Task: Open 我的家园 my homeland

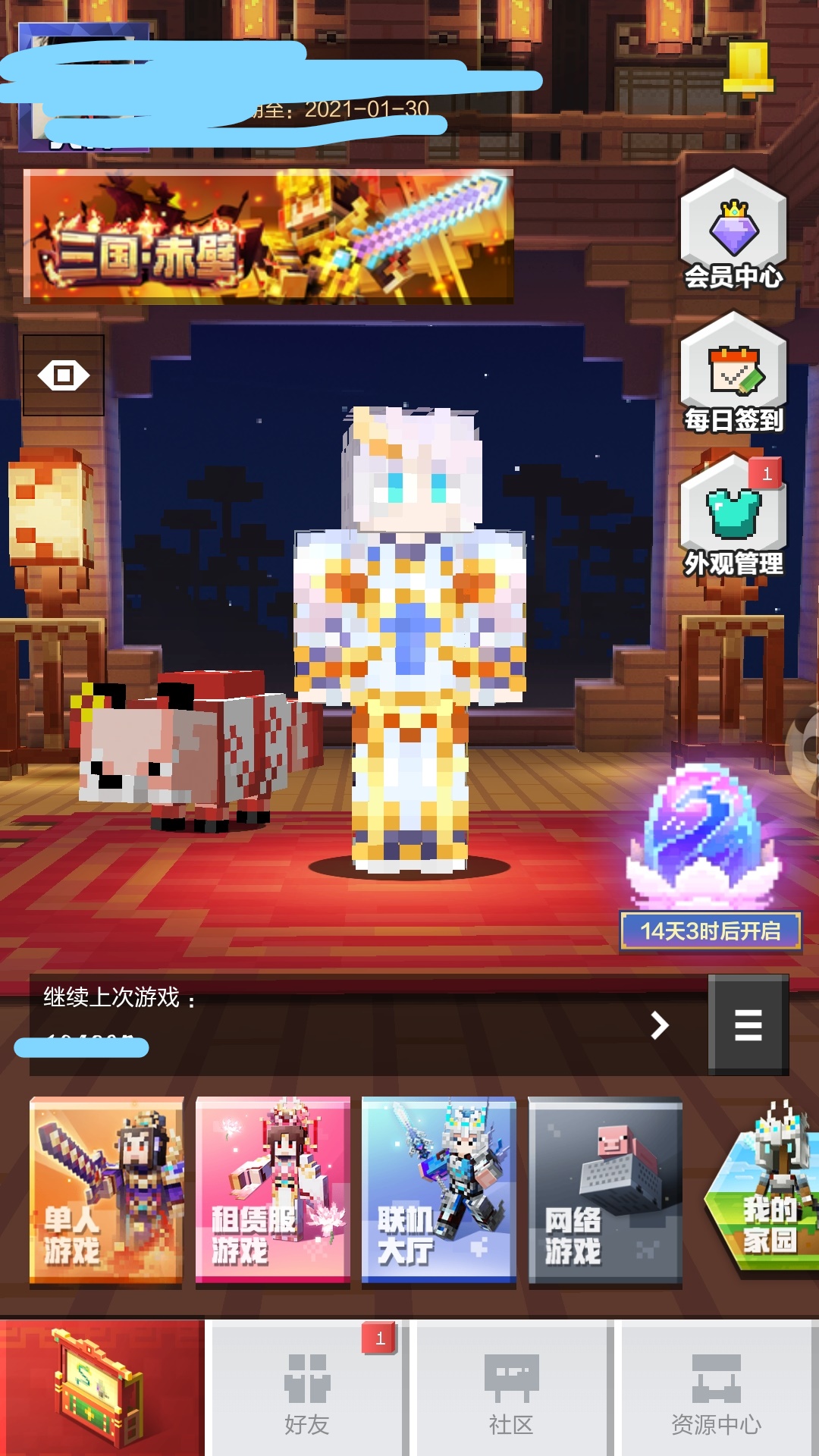Action: pyautogui.click(x=766, y=1191)
